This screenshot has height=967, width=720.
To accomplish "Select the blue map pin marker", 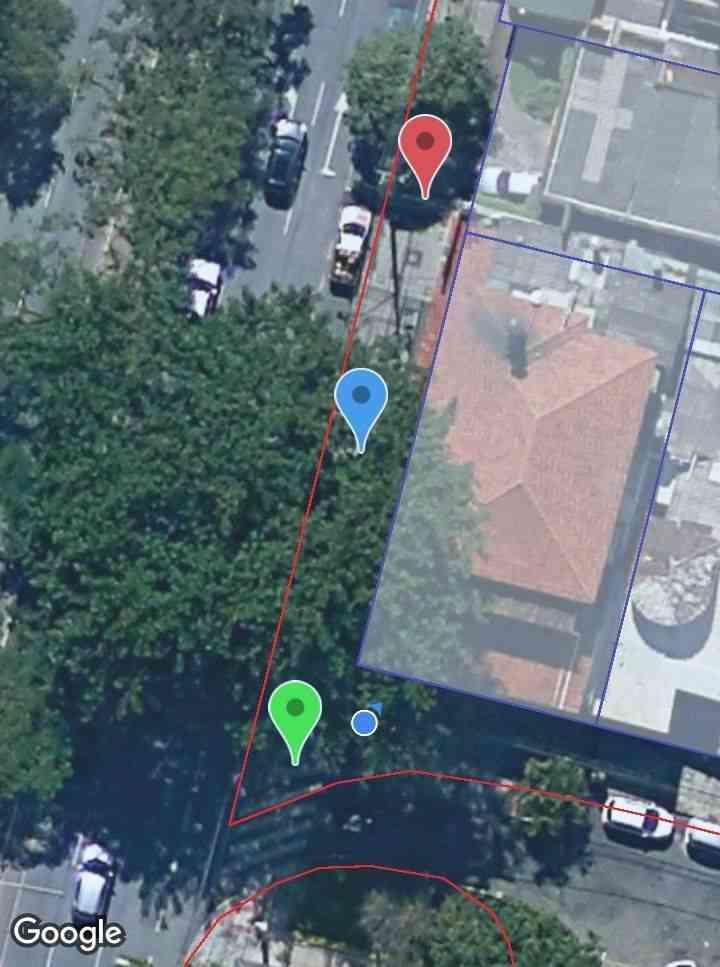I will [361, 399].
